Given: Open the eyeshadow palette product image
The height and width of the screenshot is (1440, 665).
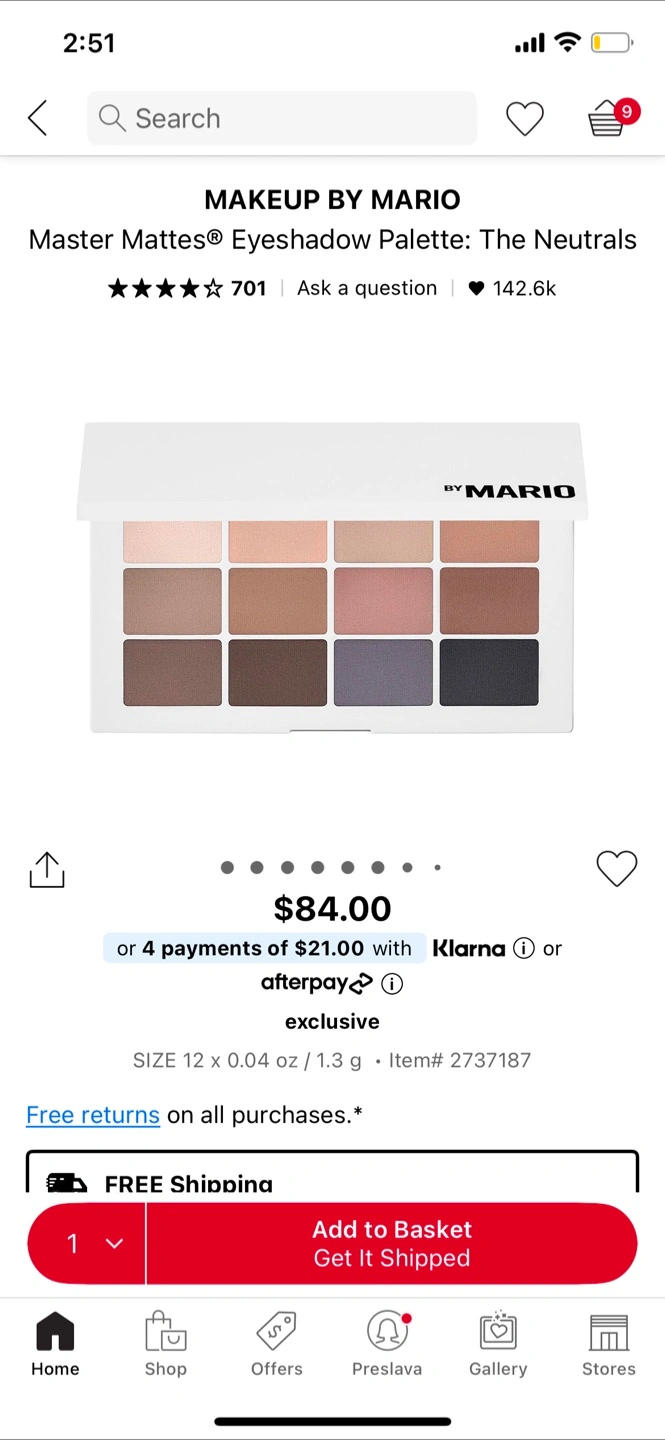Looking at the screenshot, I should pyautogui.click(x=330, y=578).
